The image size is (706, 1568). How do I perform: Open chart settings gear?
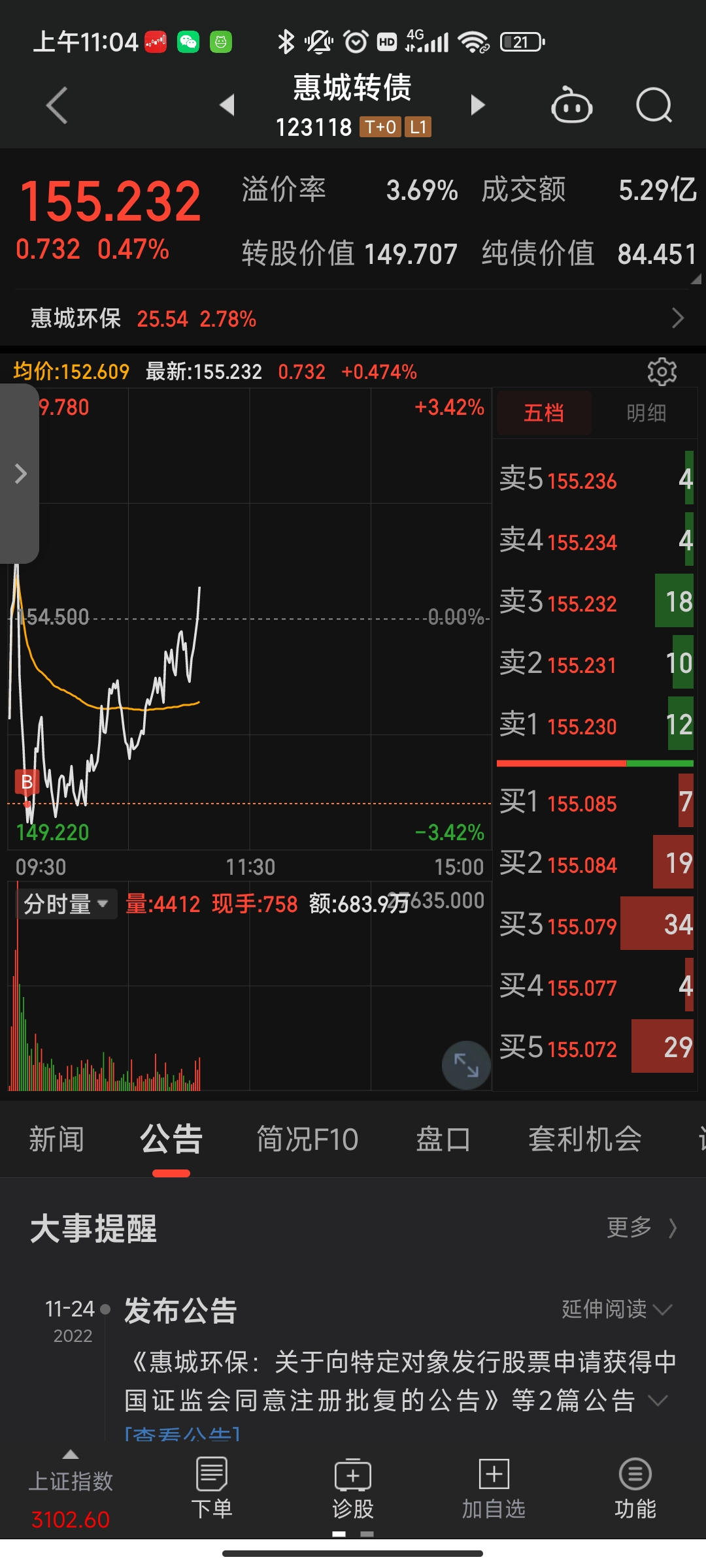click(662, 372)
